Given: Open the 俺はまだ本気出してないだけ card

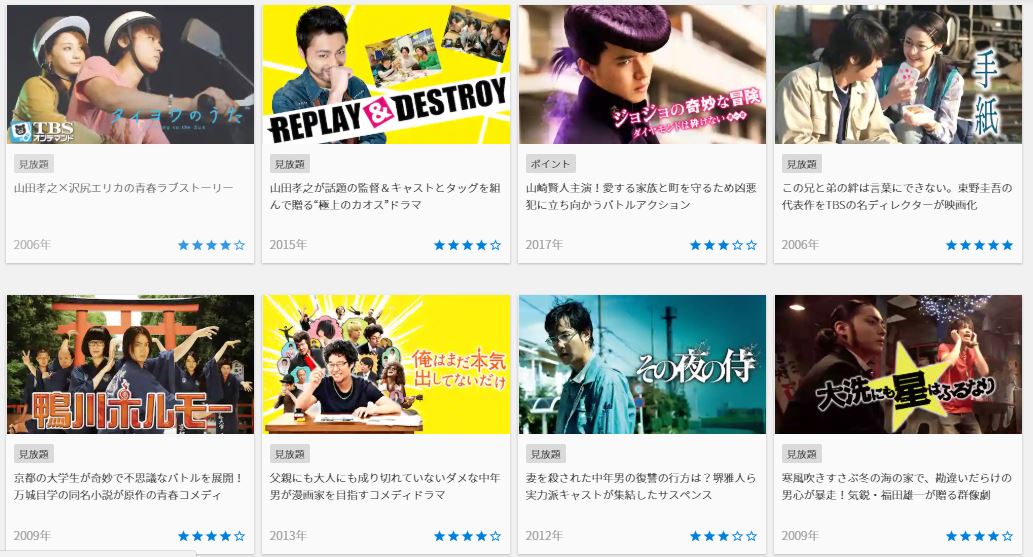Looking at the screenshot, I should tap(386, 364).
